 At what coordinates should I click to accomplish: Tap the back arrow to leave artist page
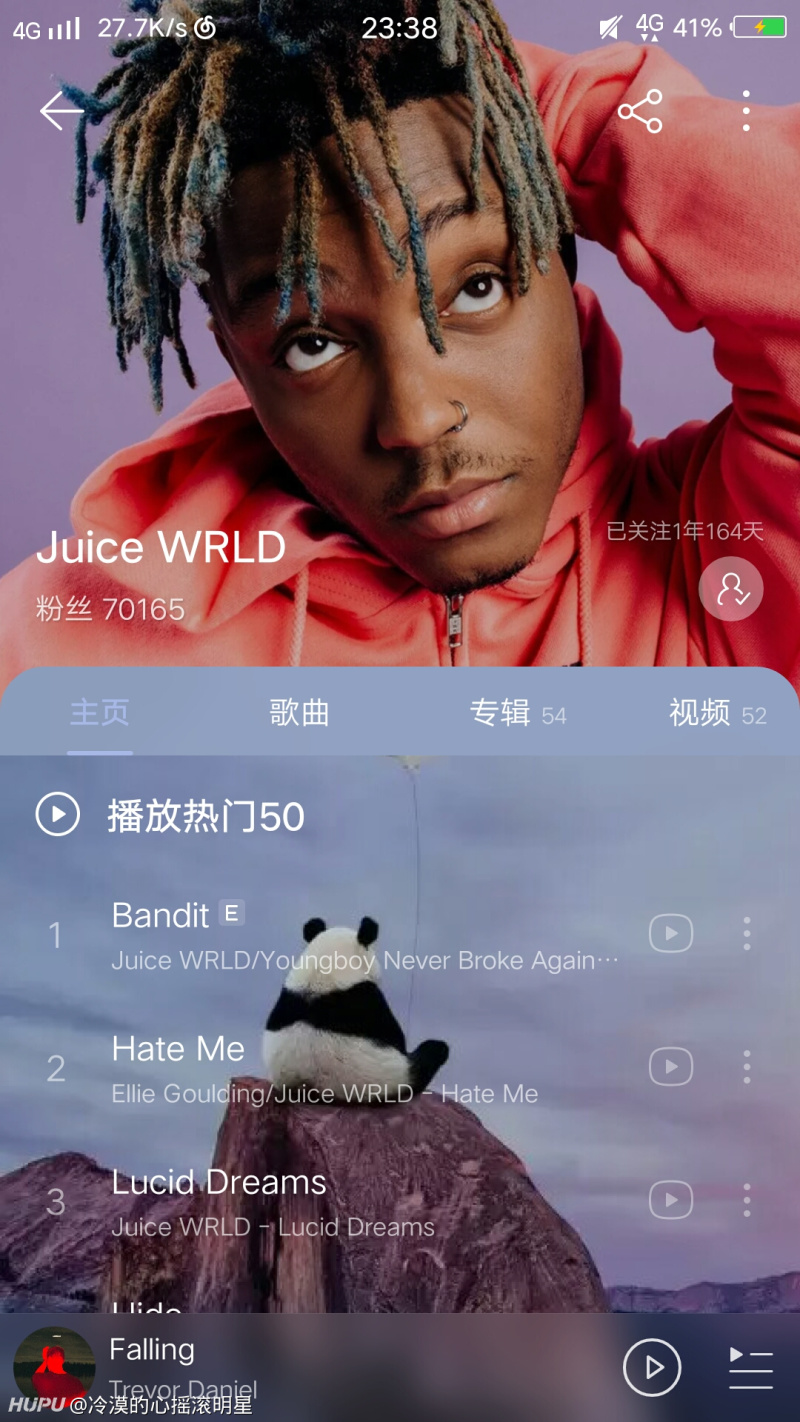tap(62, 111)
